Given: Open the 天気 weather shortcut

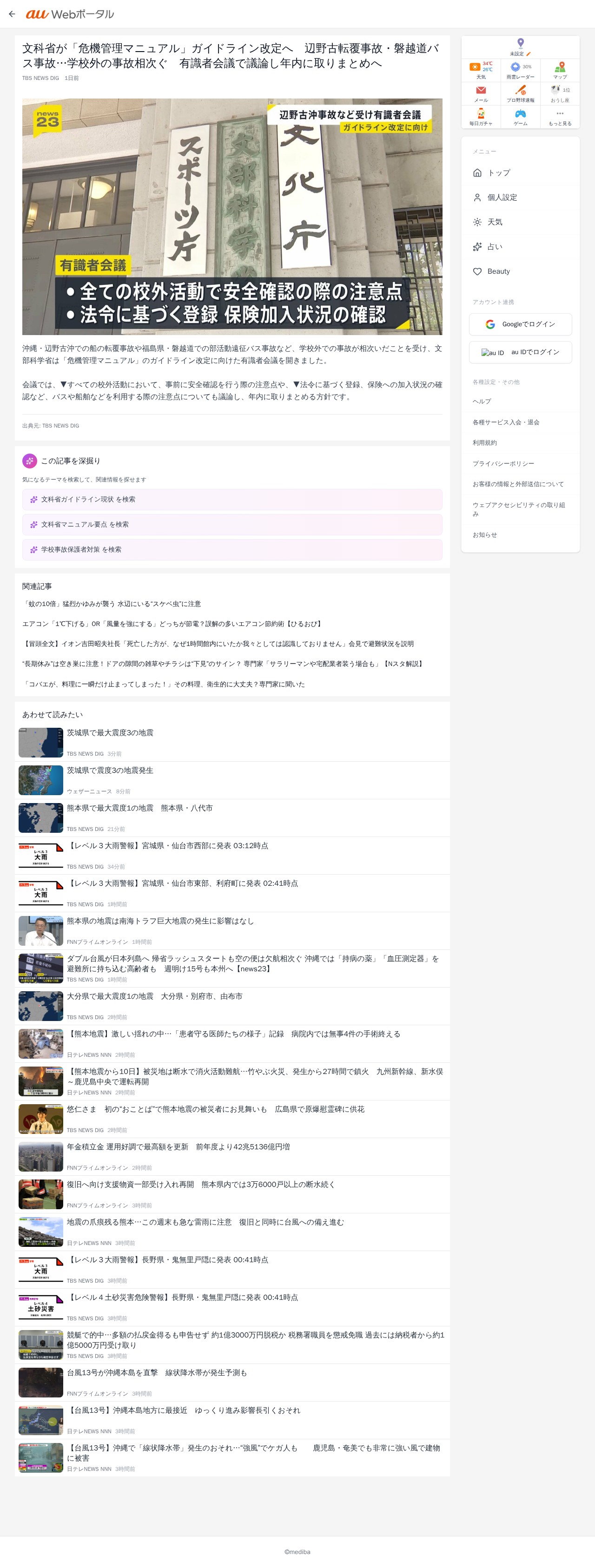Looking at the screenshot, I should click(481, 70).
